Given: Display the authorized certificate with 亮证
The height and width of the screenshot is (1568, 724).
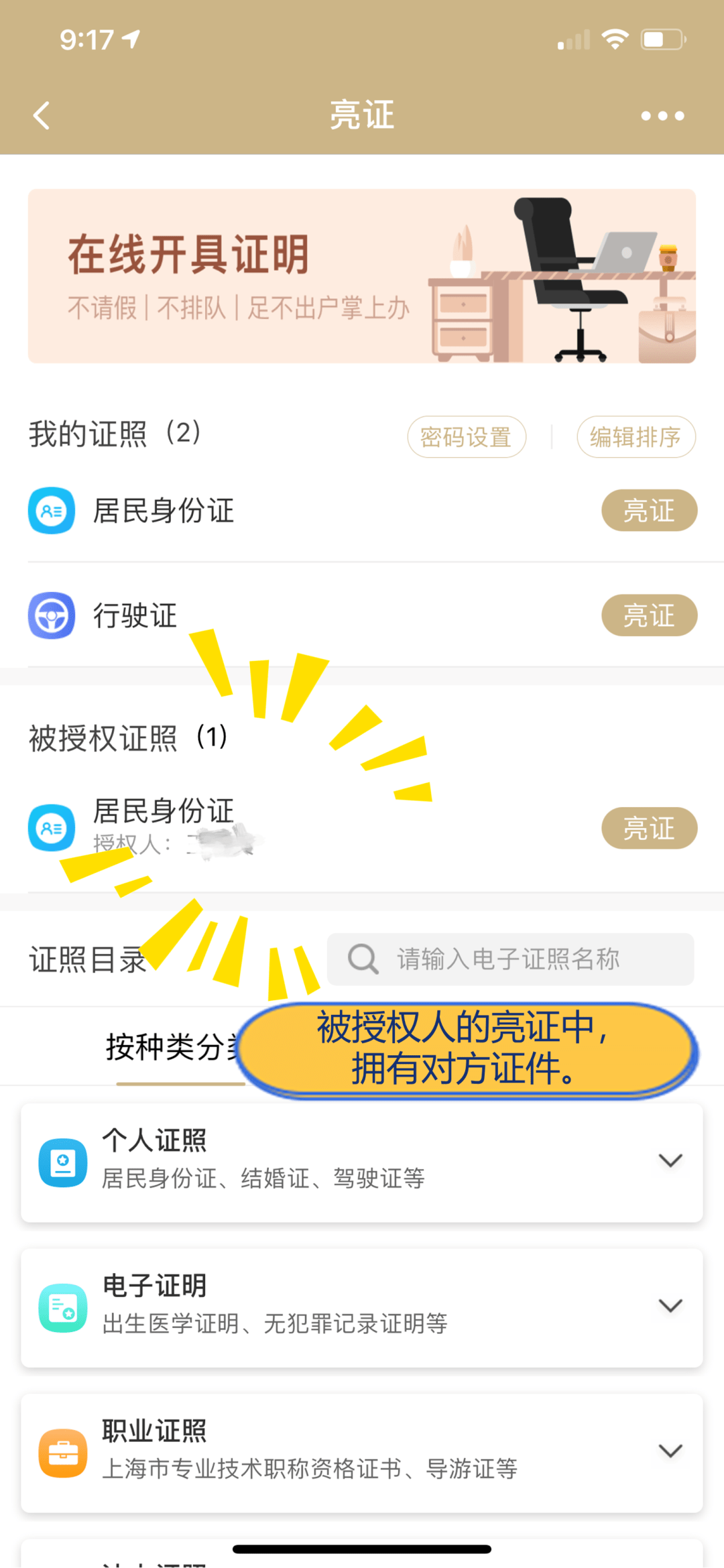Looking at the screenshot, I should 648,828.
